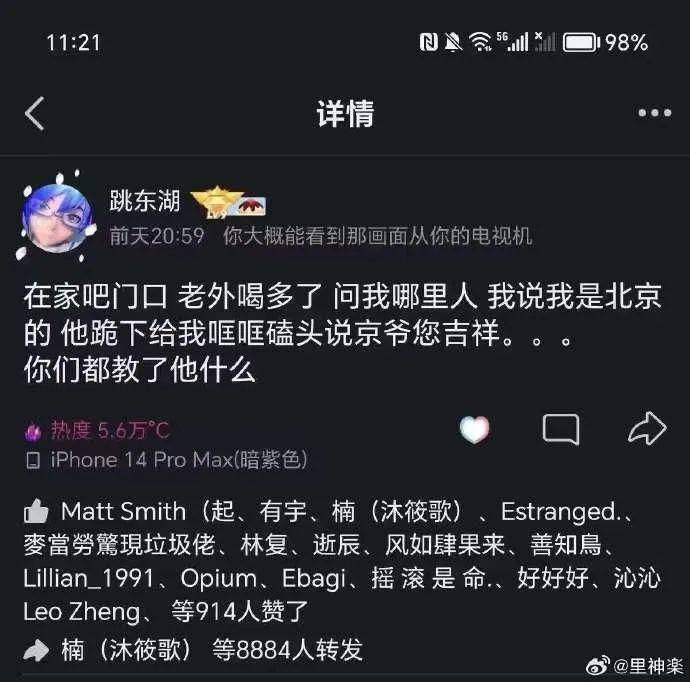The image size is (690, 682).
Task: Open the three-dot overflow menu
Action: 654,113
